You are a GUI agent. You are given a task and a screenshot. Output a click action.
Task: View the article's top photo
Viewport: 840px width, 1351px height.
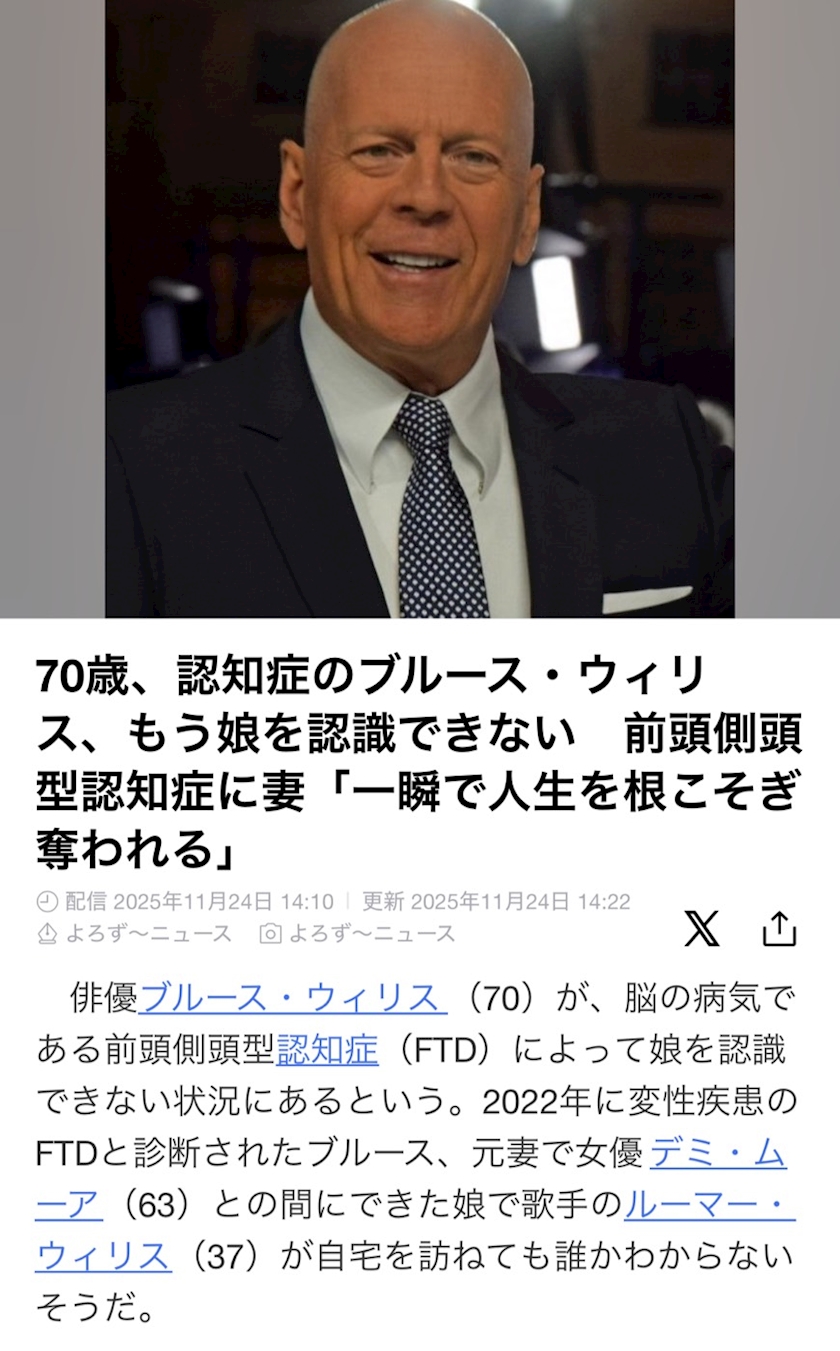click(x=420, y=308)
